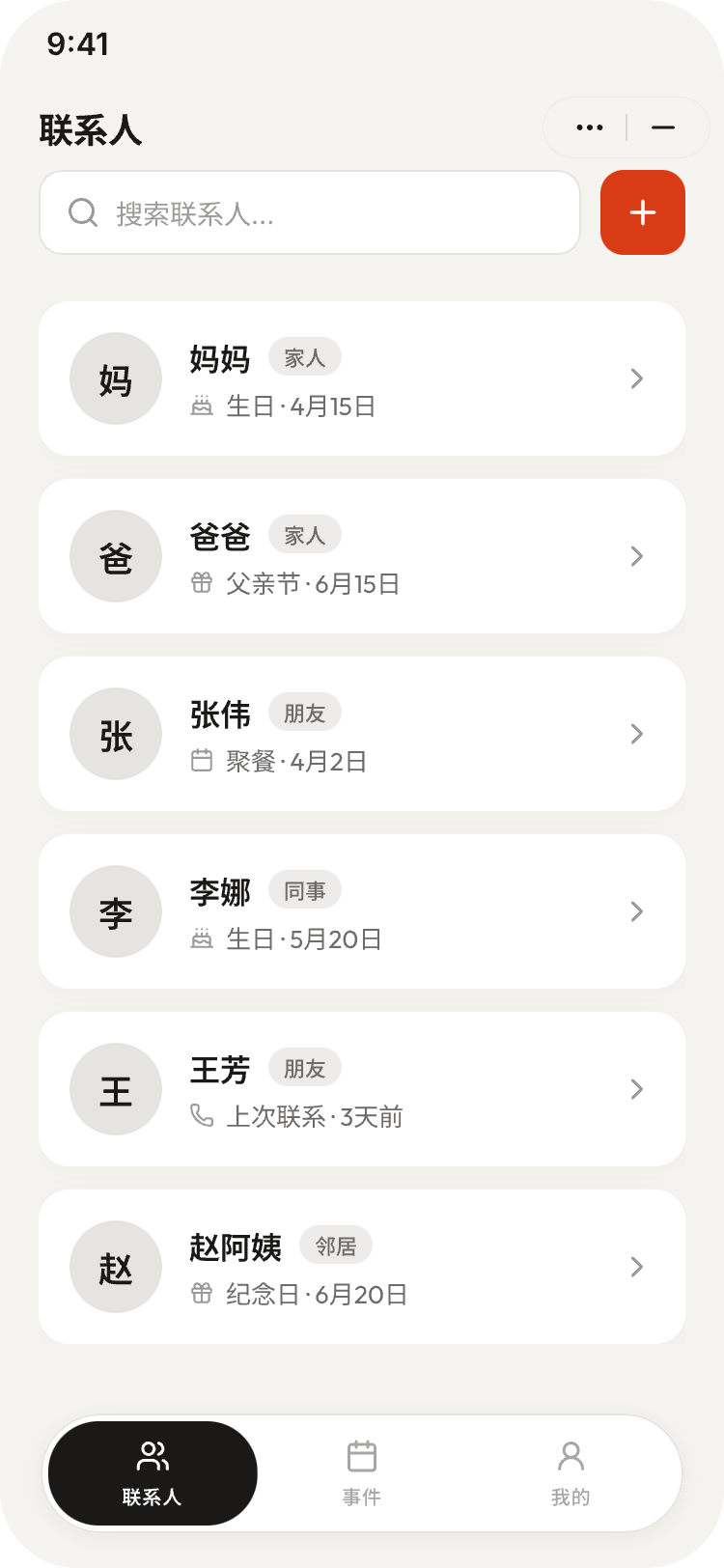
Task: Click the orange add contact button
Action: click(x=642, y=212)
